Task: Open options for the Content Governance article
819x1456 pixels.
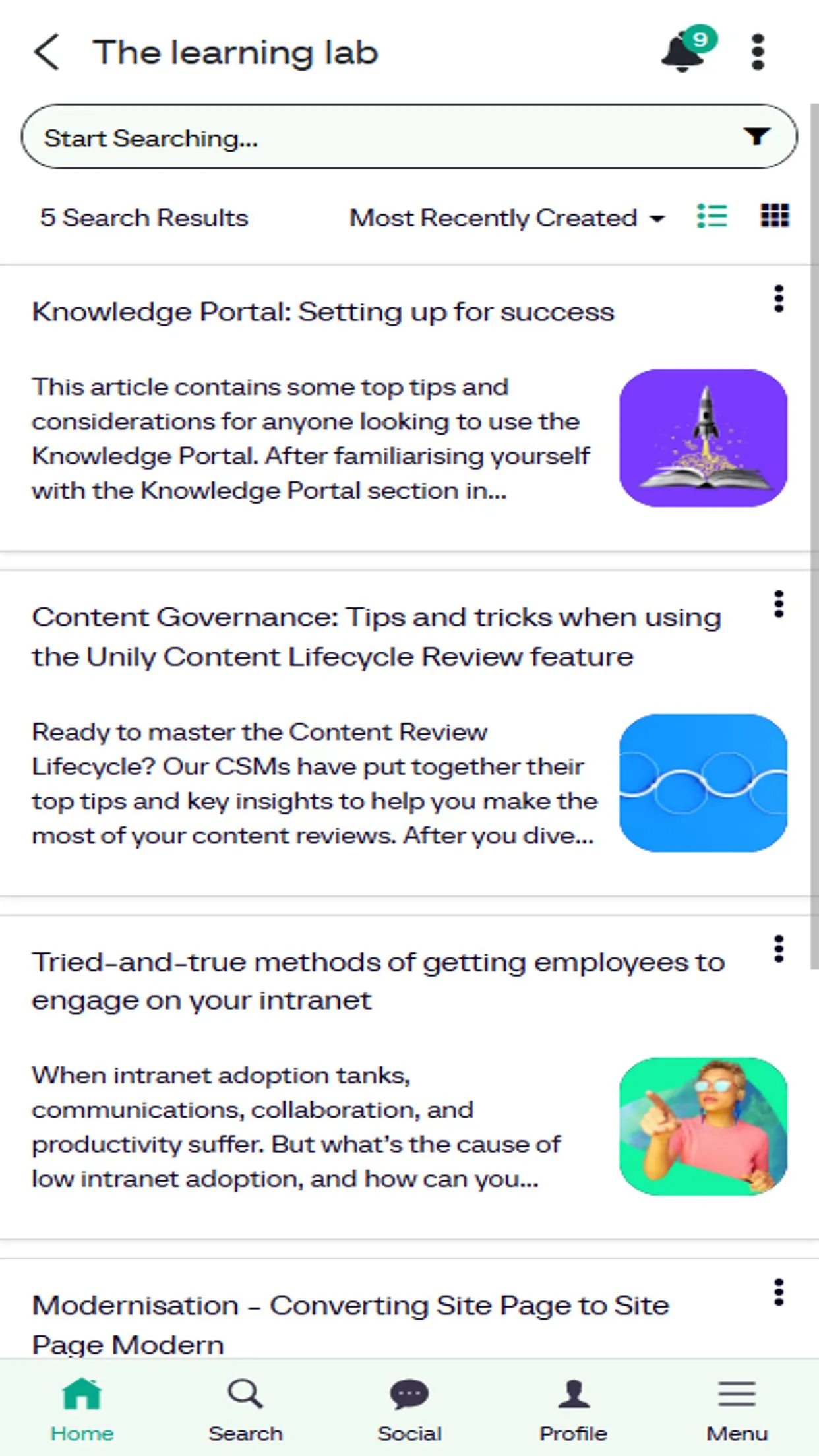Action: pyautogui.click(x=779, y=604)
